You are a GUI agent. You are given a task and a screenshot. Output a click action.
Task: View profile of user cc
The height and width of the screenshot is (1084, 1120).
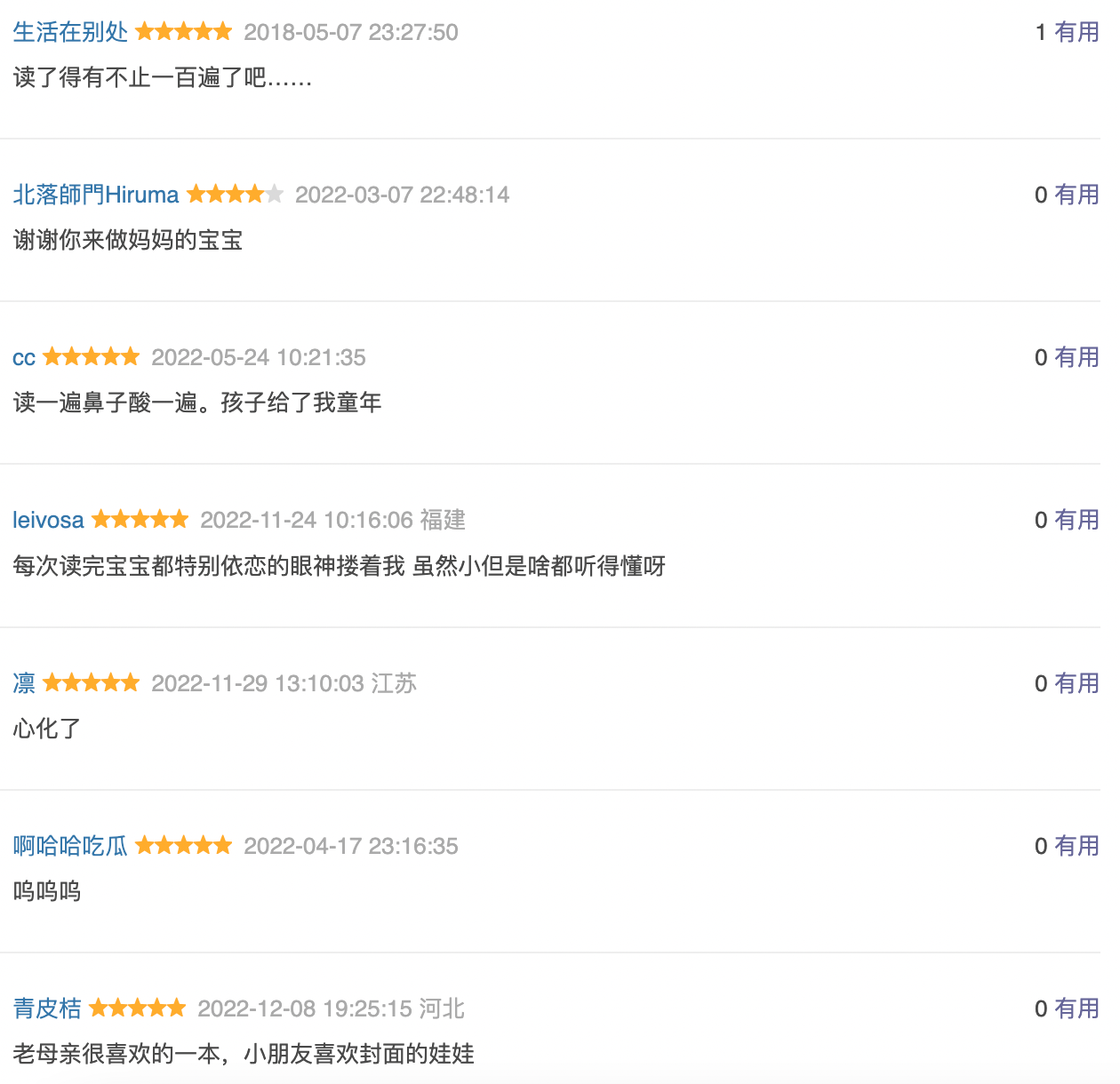coord(24,358)
